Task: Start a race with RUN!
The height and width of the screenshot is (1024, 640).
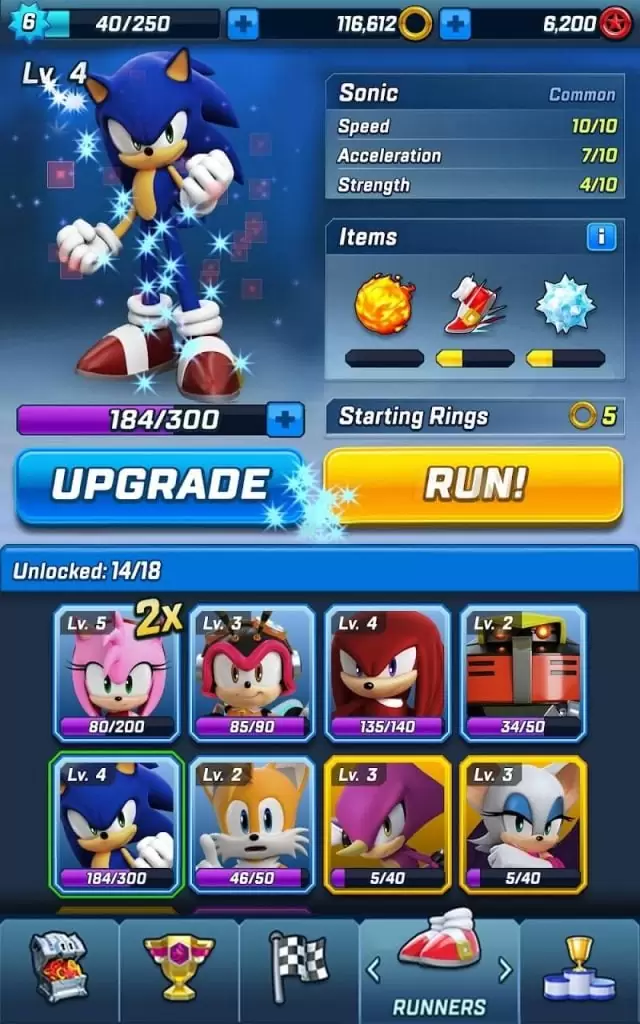Action: (x=474, y=485)
